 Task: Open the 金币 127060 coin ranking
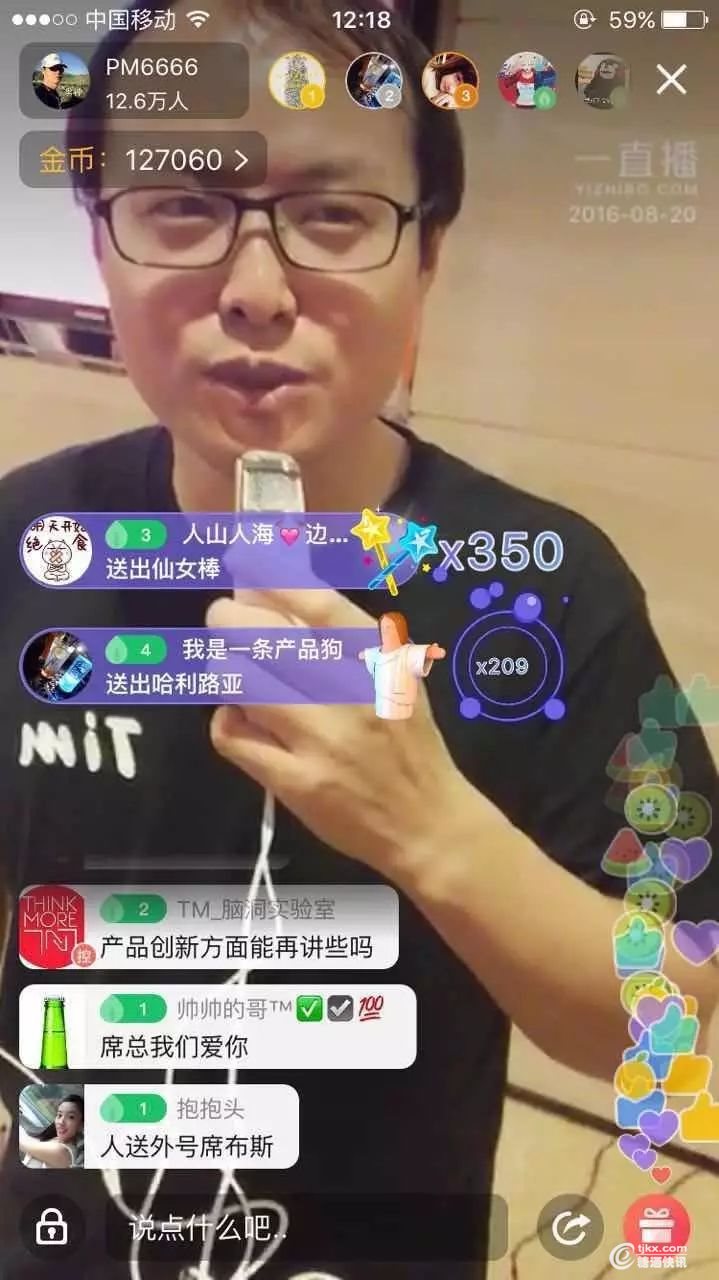[143, 160]
